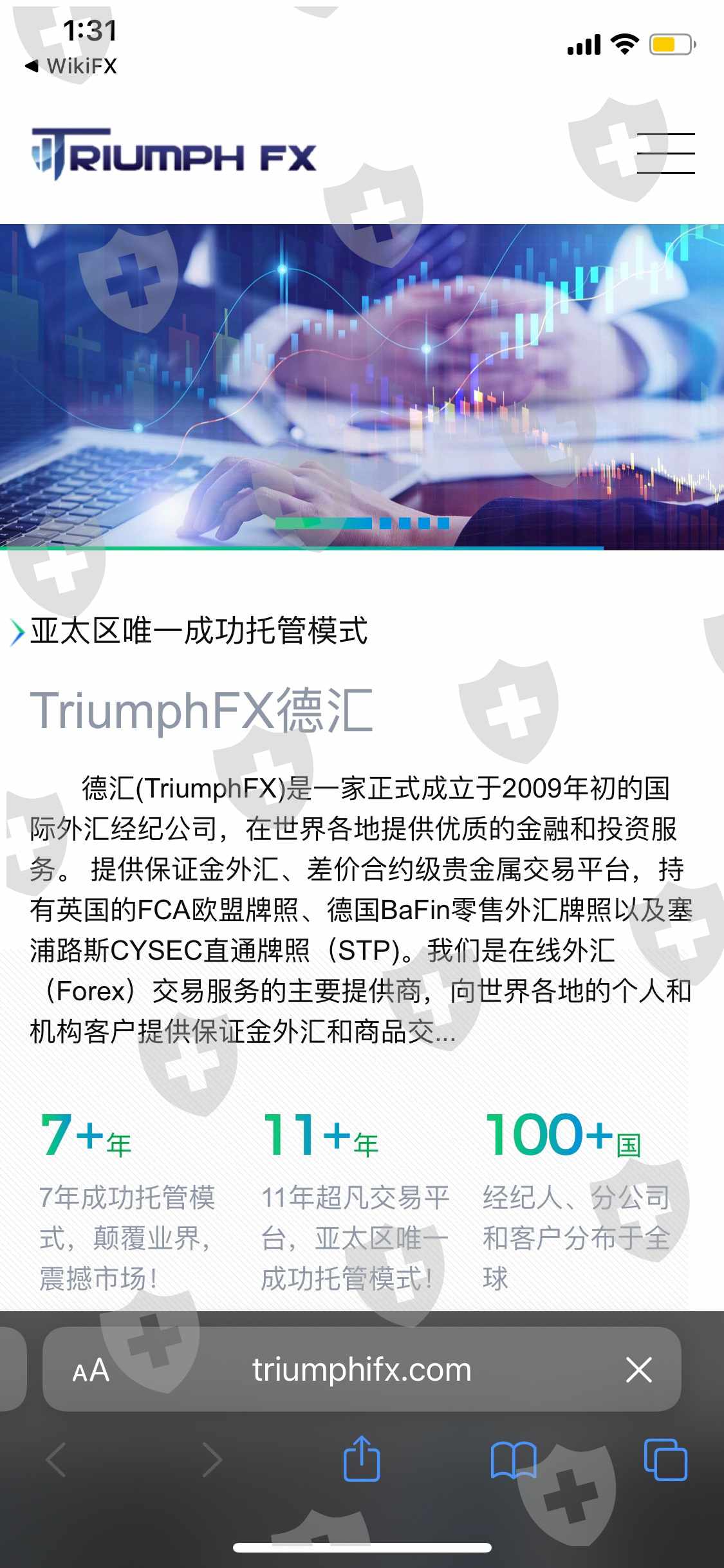This screenshot has width=724, height=1568.
Task: Open Safari bookmarks
Action: pos(513,1460)
